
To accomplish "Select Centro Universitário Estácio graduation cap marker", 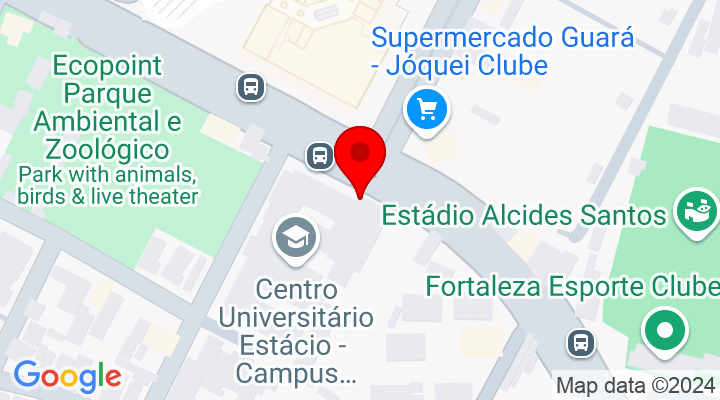I will click(x=296, y=239).
